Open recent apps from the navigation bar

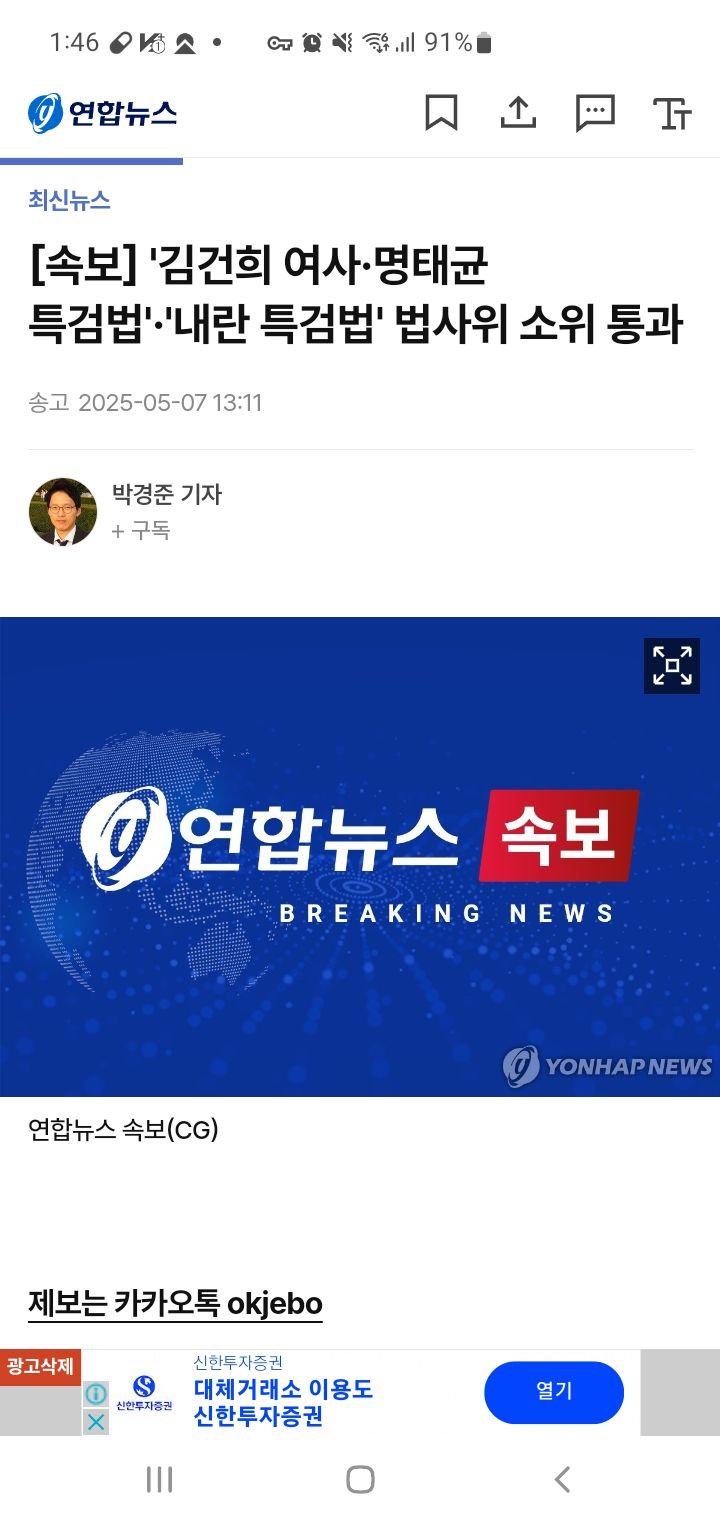click(159, 1479)
